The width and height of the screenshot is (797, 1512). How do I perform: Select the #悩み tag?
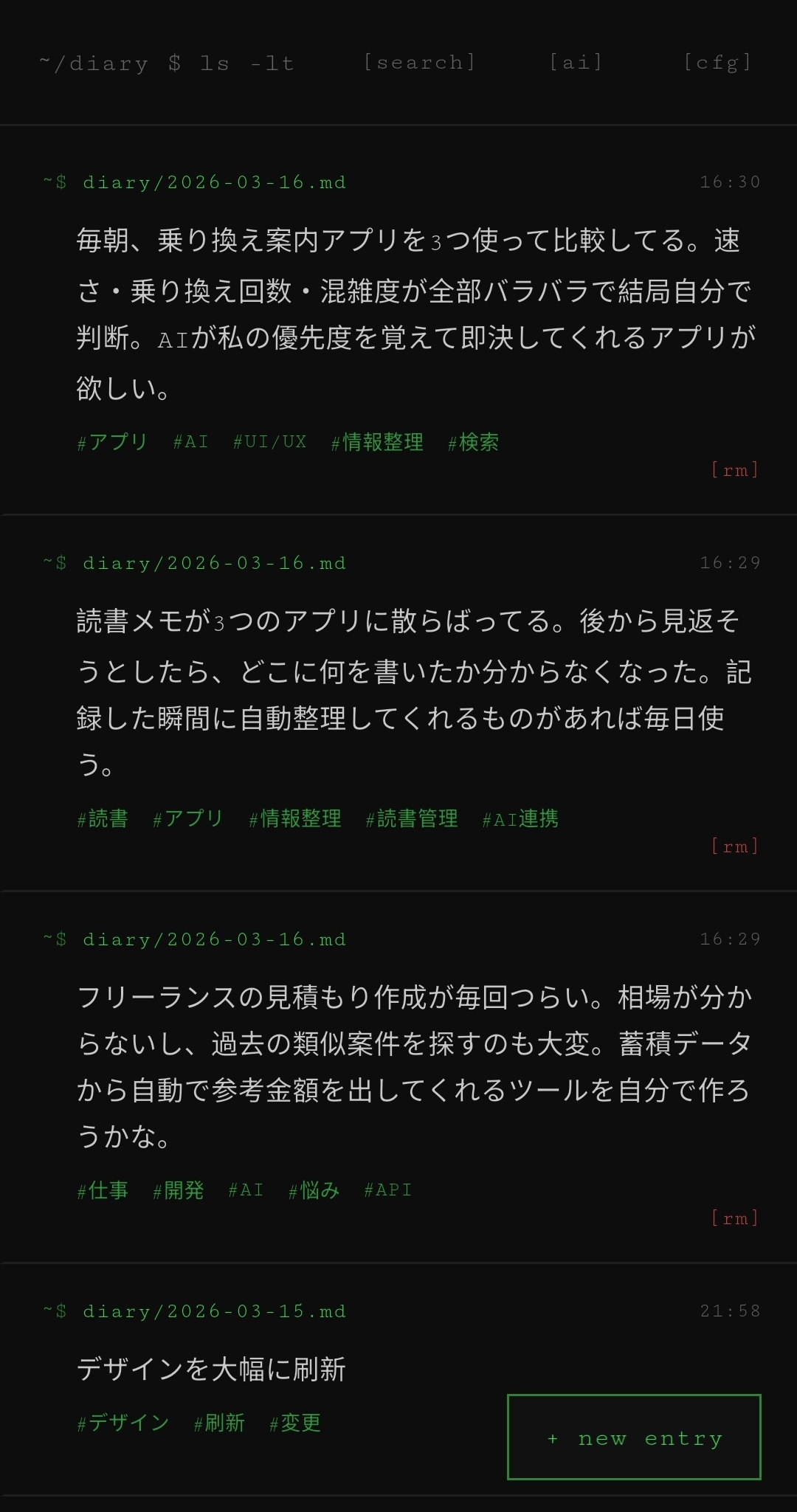[x=313, y=1190]
